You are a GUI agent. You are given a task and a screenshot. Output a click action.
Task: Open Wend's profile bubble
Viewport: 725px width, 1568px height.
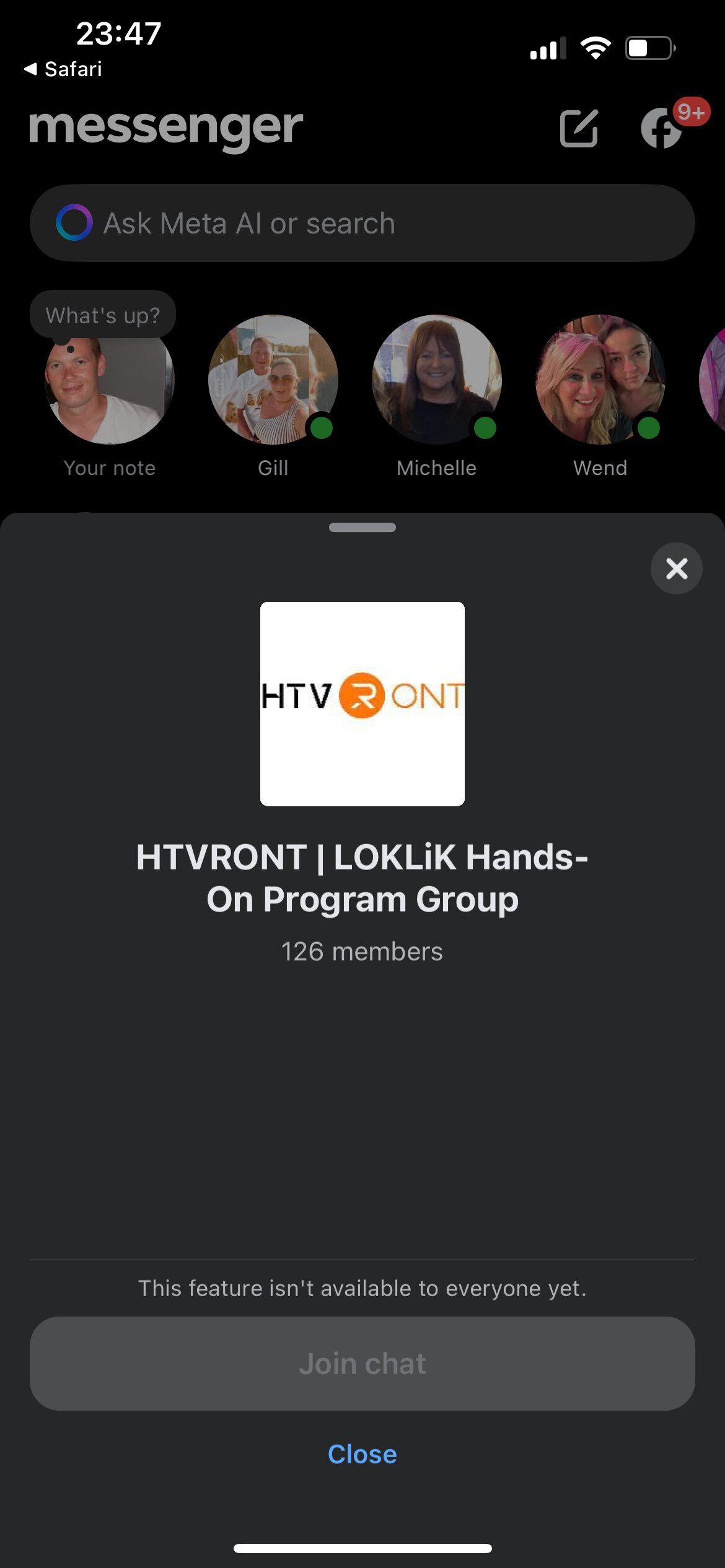click(600, 379)
